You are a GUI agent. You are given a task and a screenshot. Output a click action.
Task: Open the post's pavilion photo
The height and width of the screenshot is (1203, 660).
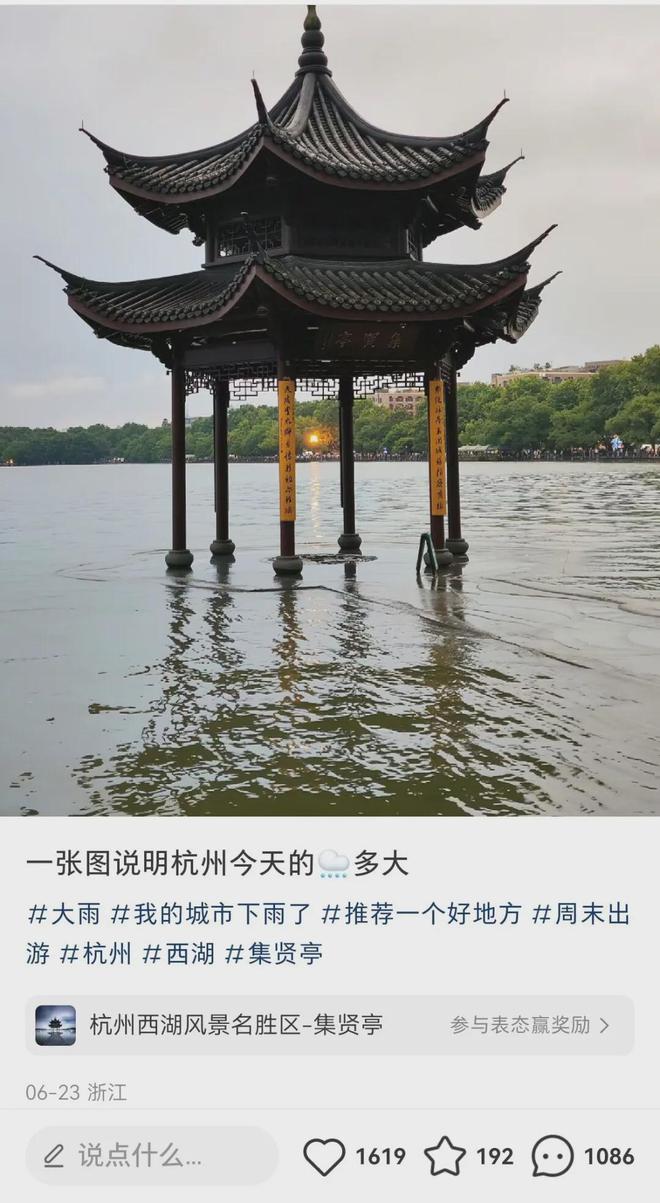click(x=330, y=410)
